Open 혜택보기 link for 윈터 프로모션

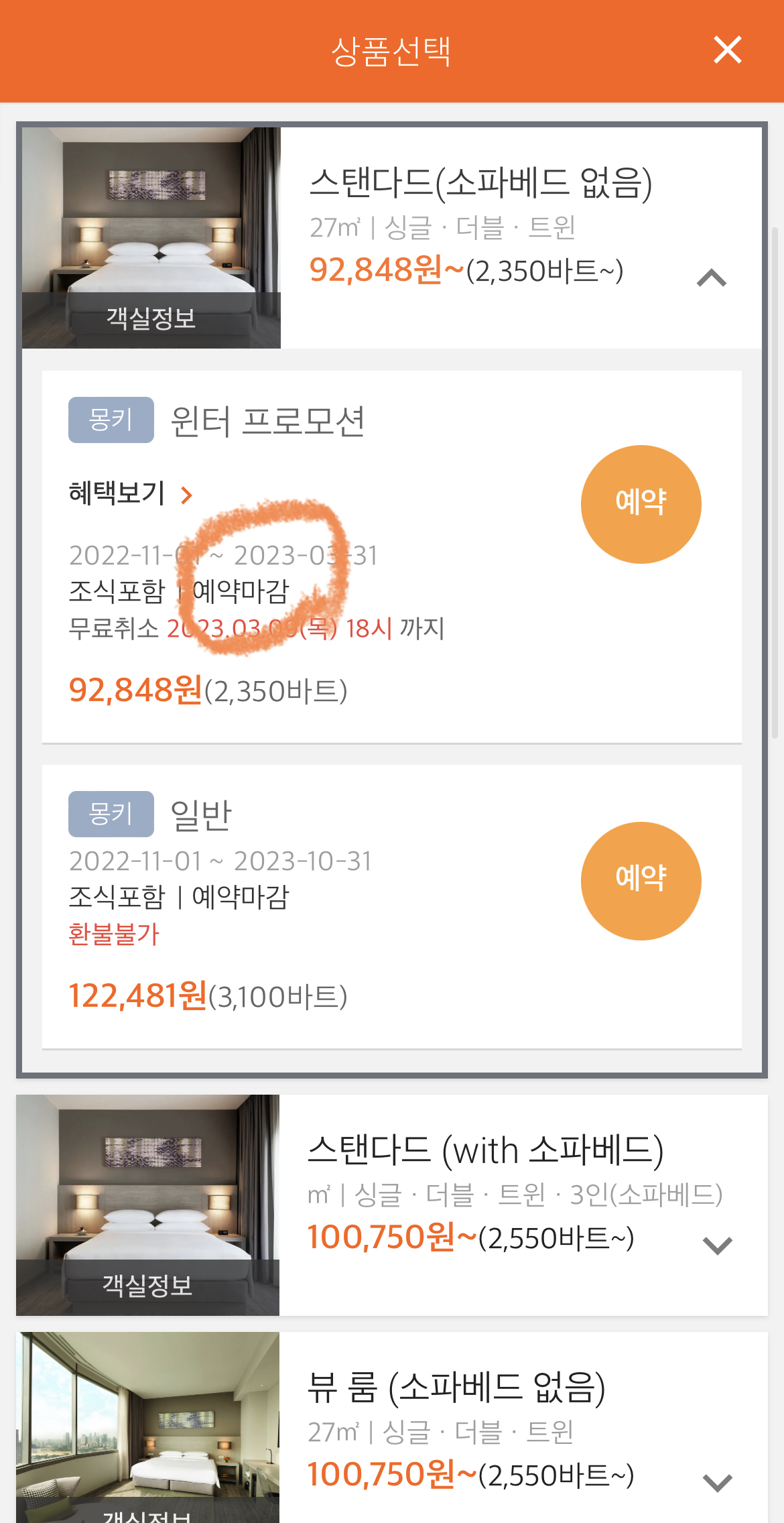131,494
